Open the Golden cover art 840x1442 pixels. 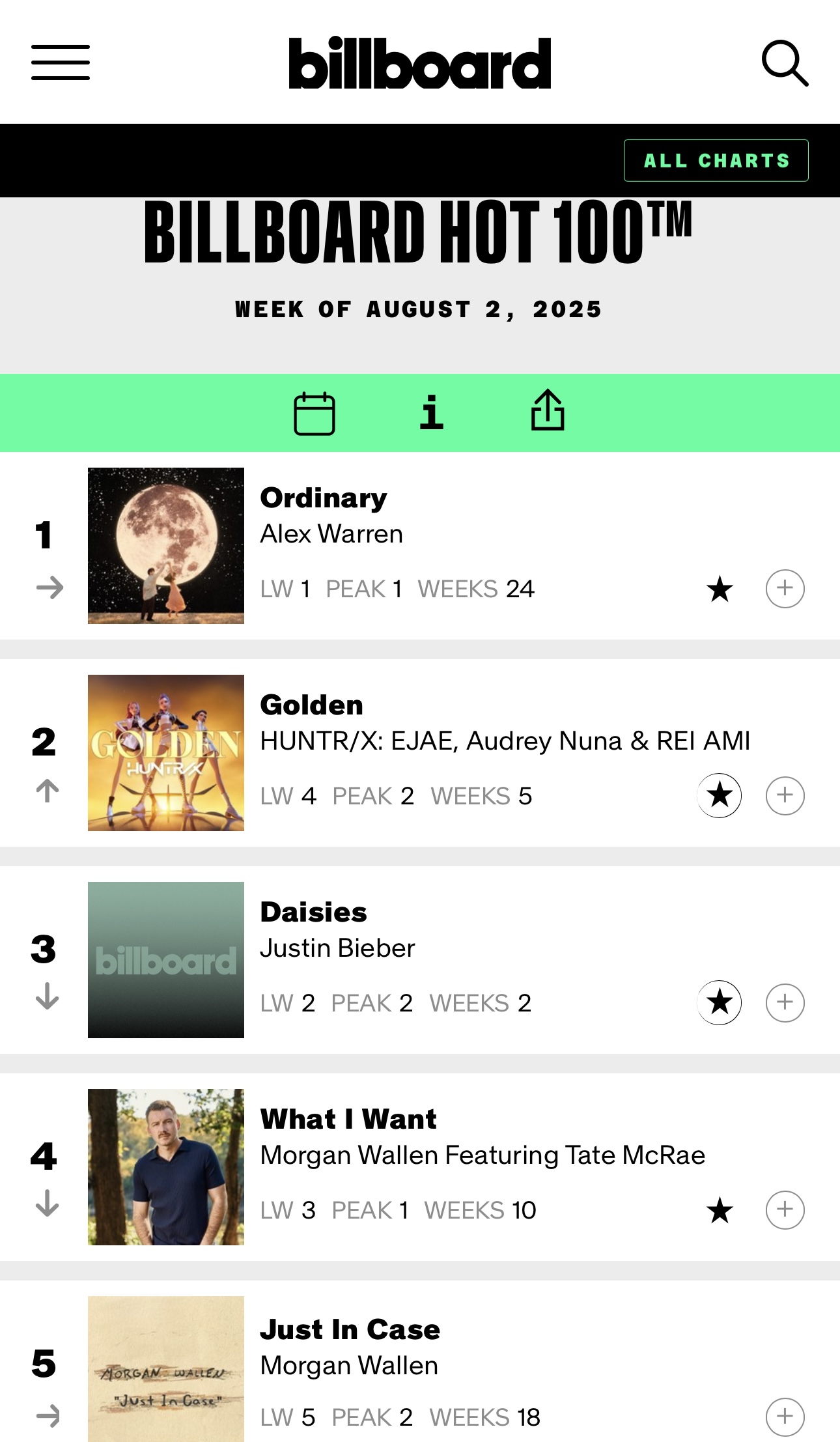166,753
